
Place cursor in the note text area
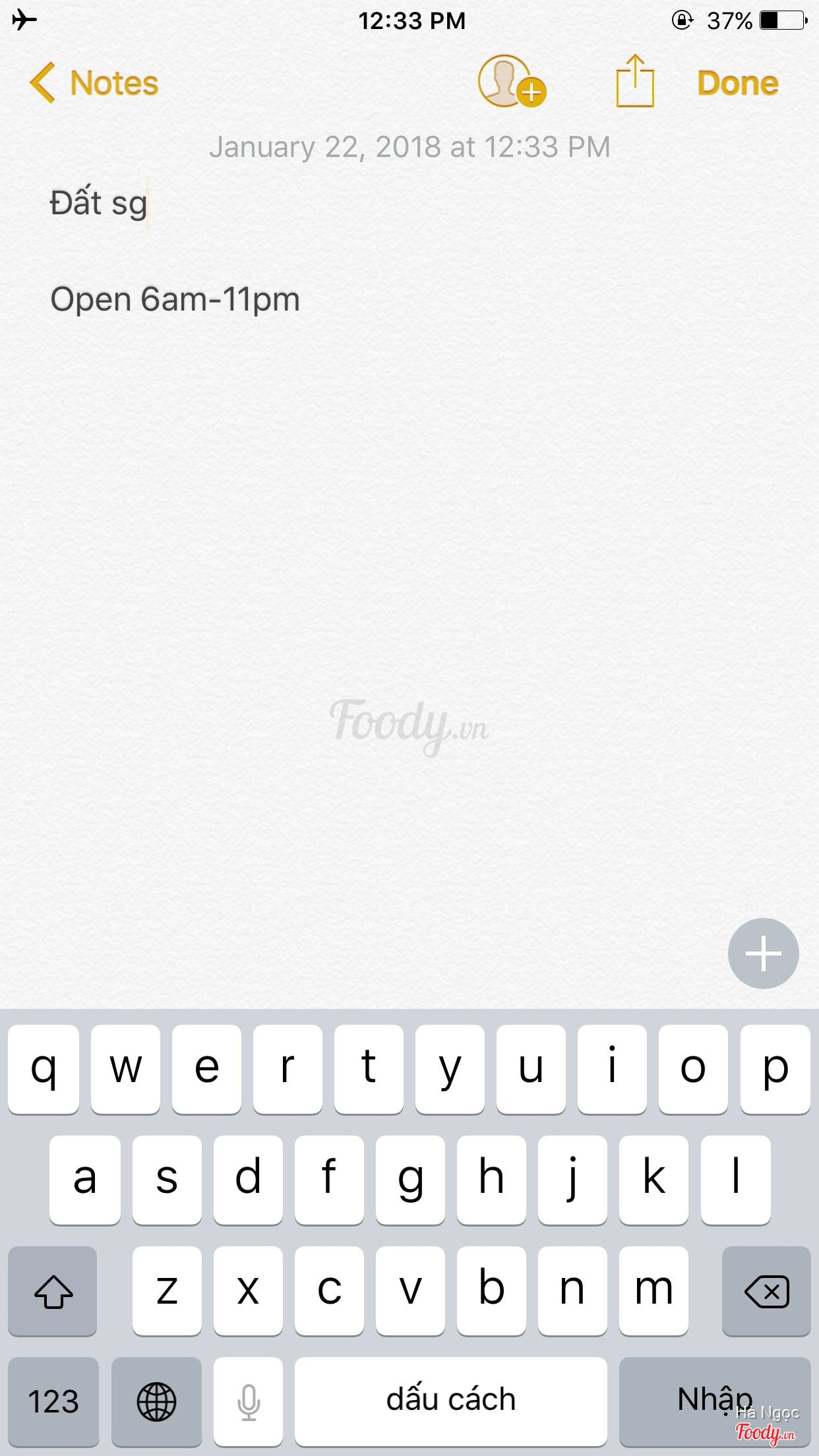[x=409, y=528]
